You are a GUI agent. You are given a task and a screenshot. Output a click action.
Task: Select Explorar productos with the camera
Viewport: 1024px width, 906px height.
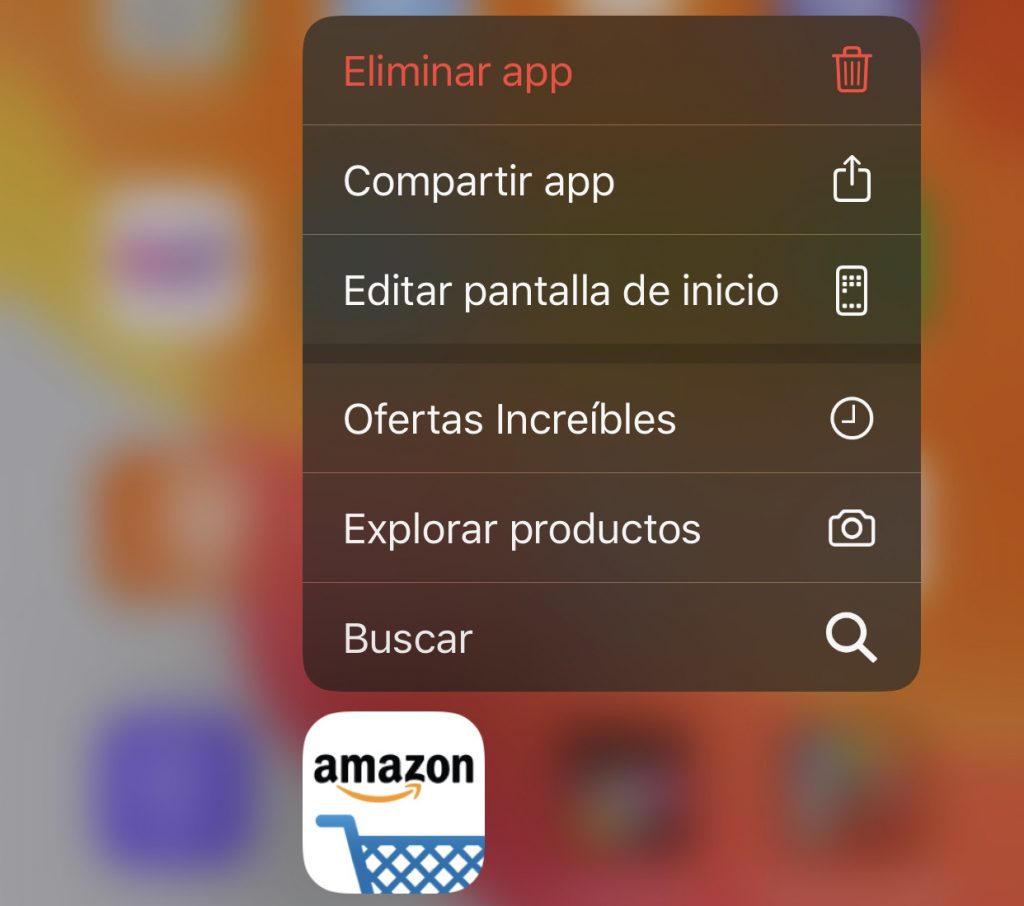(x=610, y=528)
